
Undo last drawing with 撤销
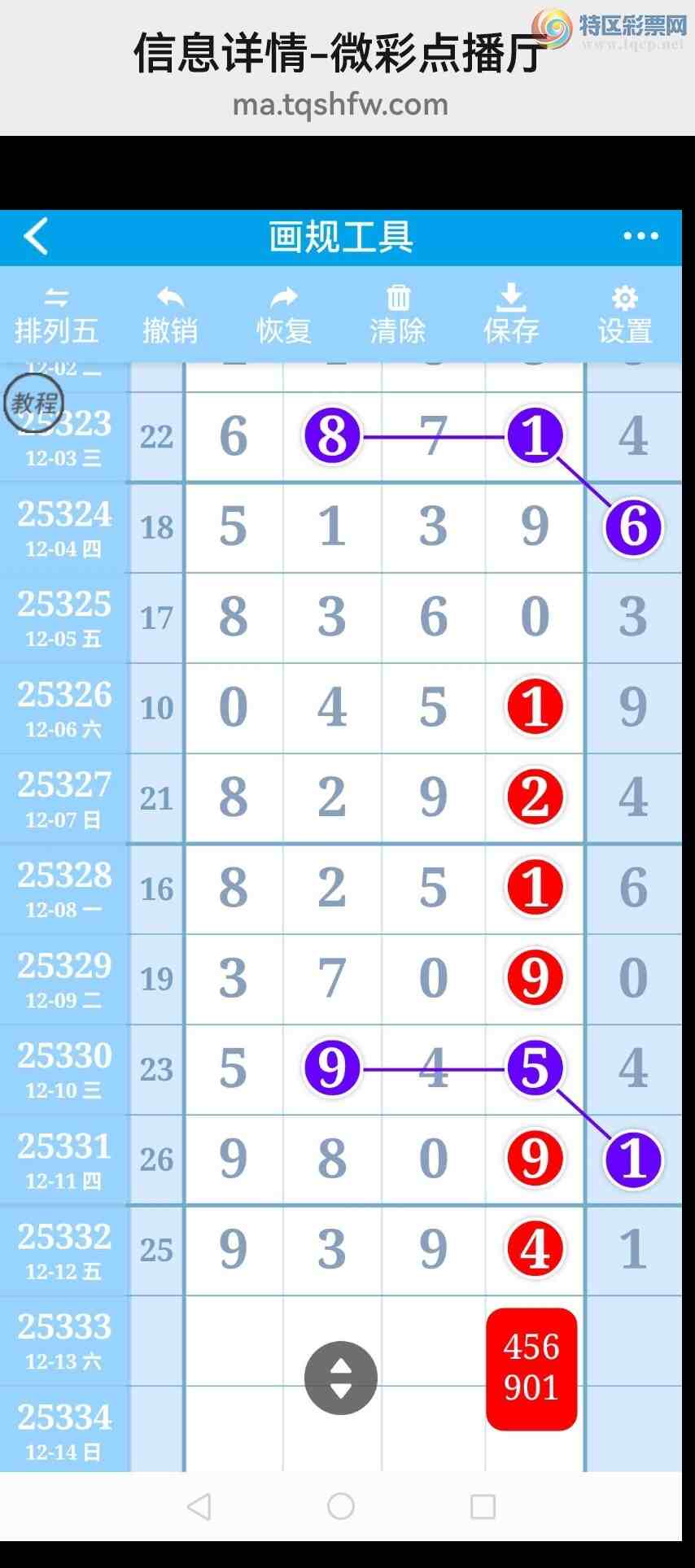point(170,316)
